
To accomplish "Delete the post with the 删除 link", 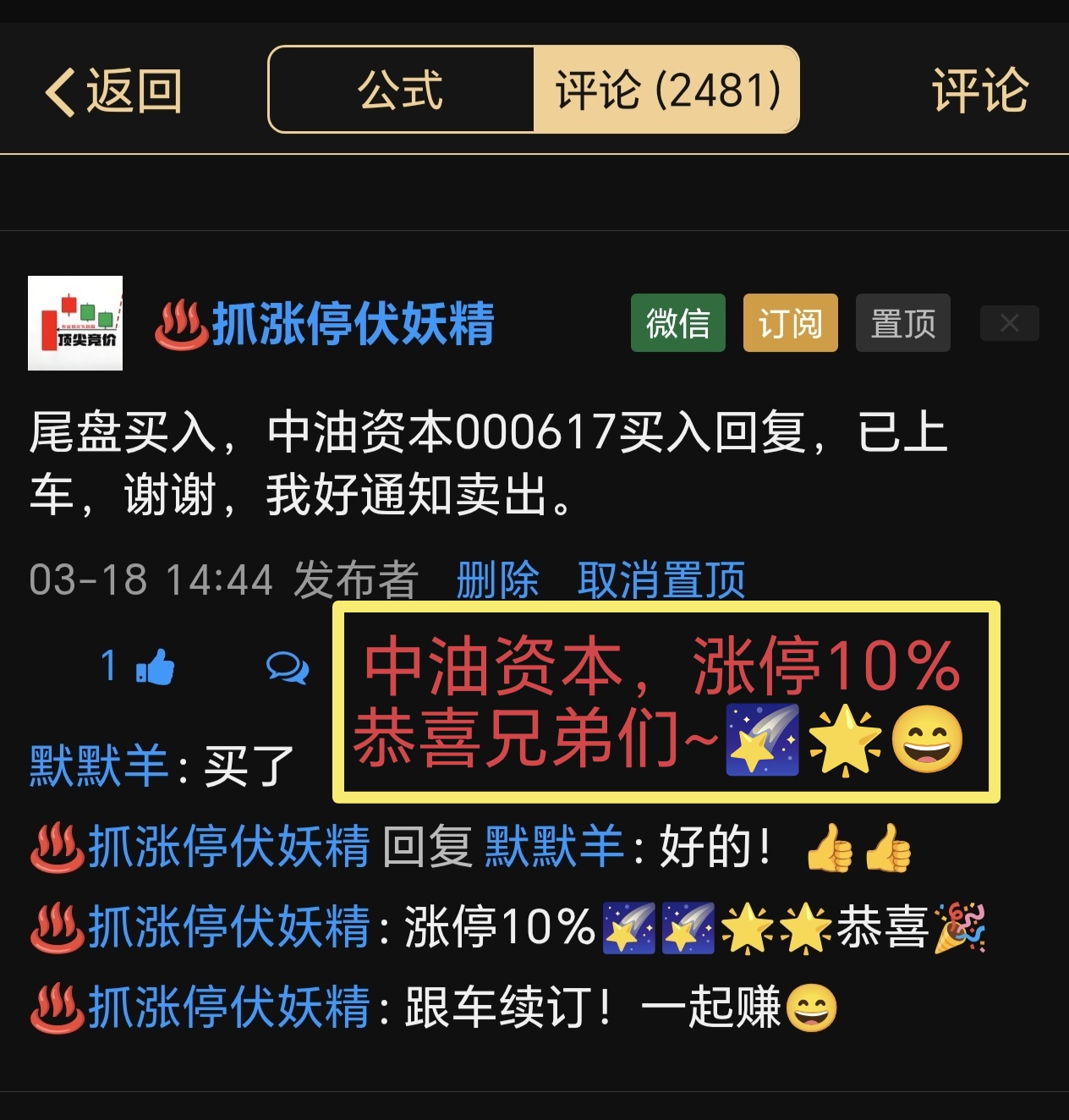I will tap(497, 580).
